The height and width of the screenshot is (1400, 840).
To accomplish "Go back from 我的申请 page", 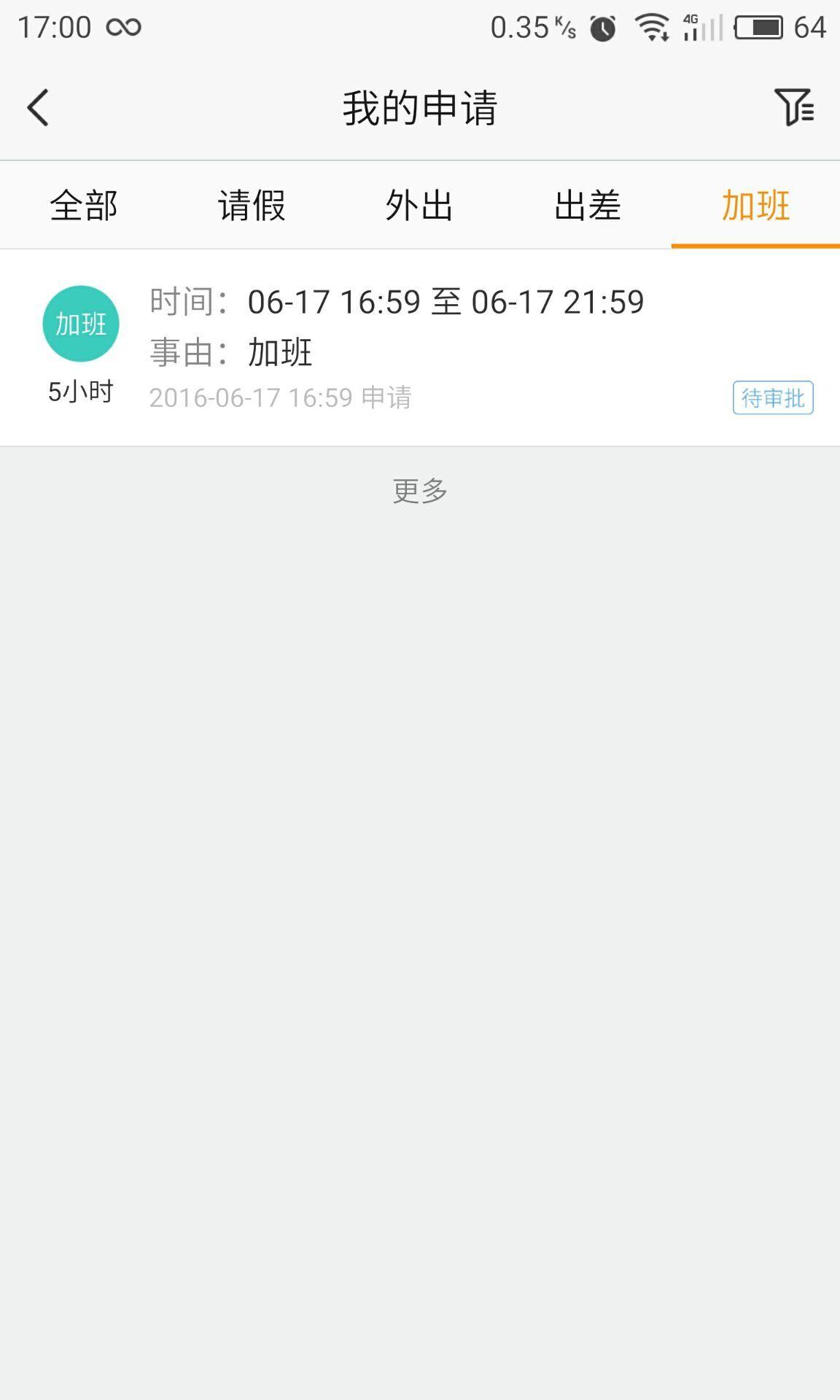I will pos(38,108).
